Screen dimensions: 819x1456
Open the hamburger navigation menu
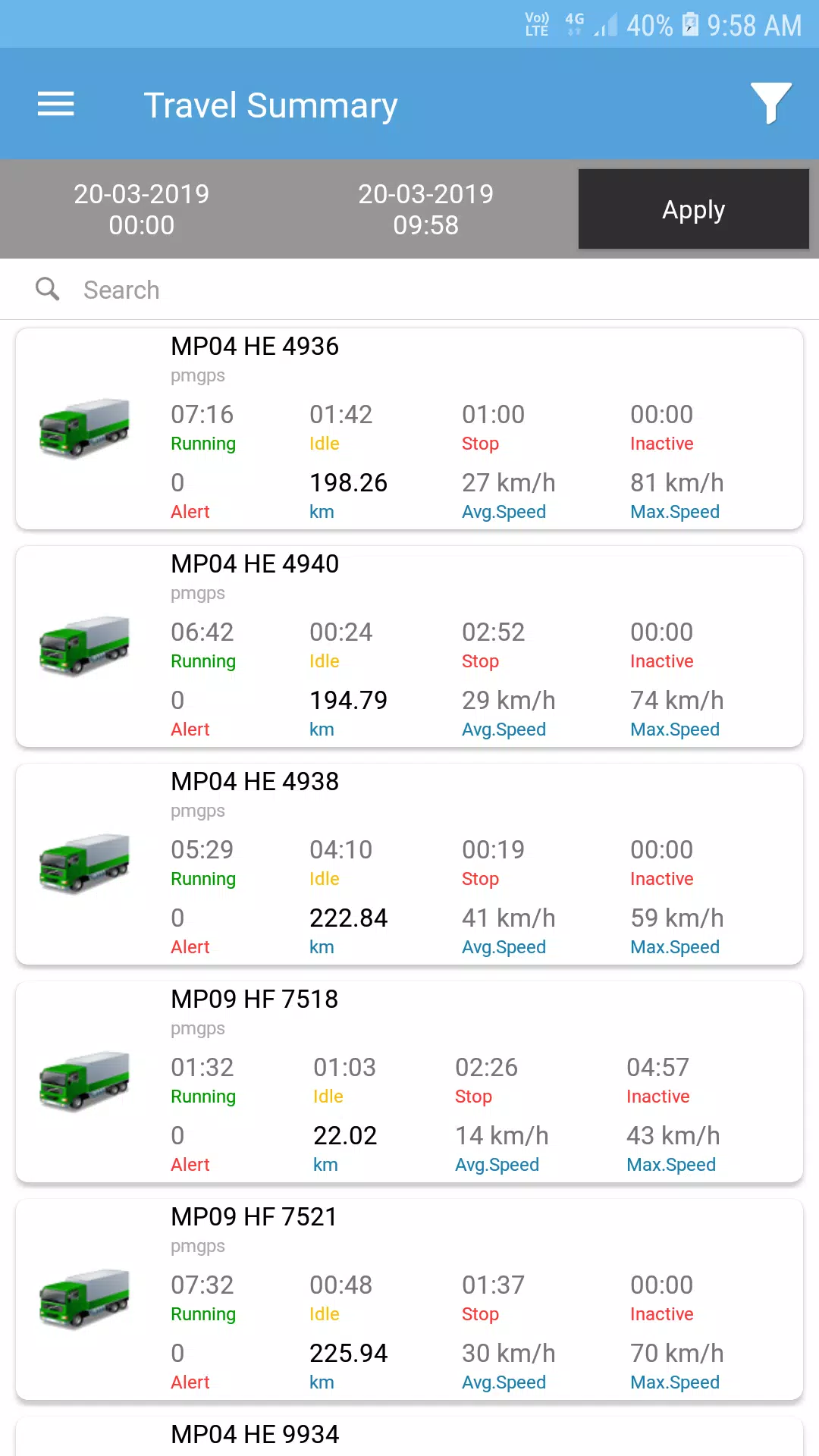point(56,104)
